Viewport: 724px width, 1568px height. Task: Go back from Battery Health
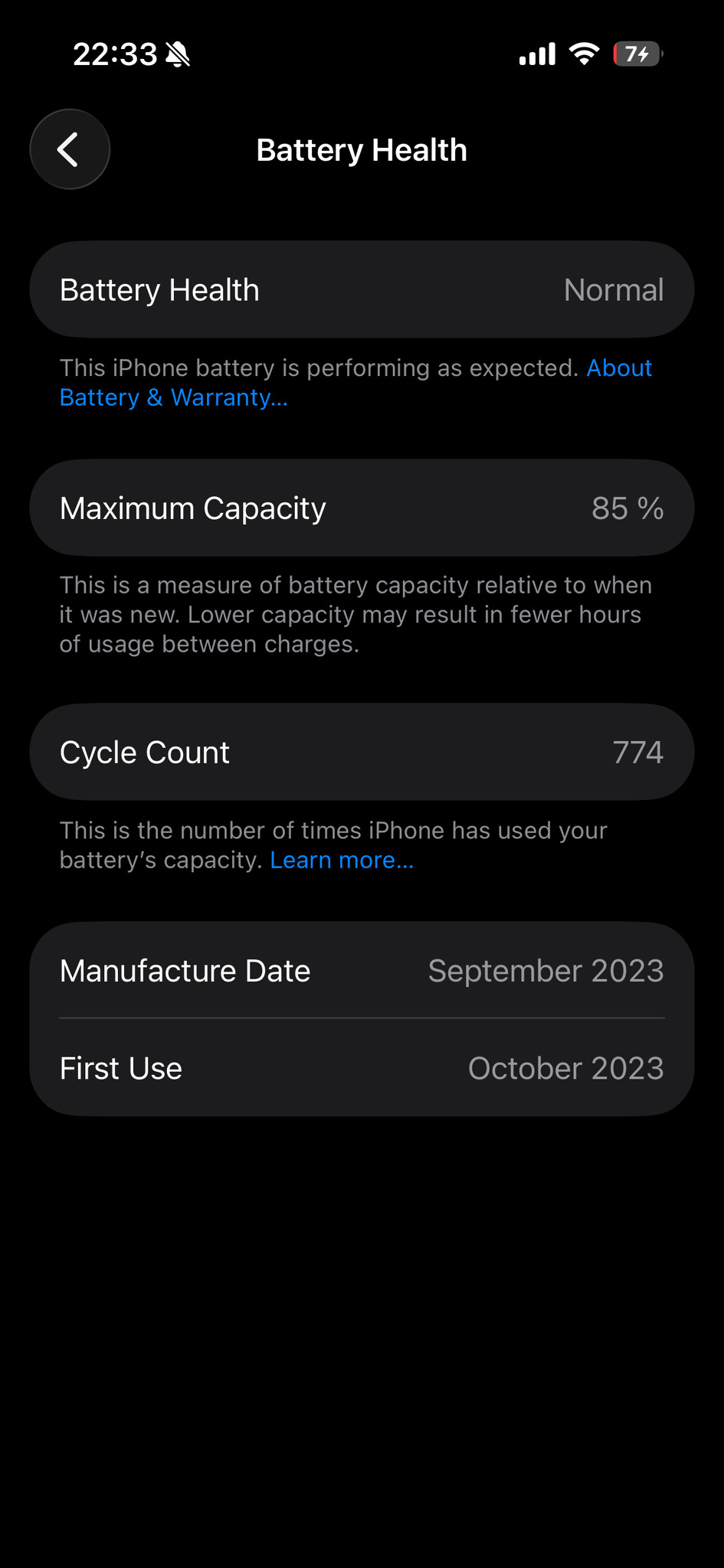click(70, 149)
